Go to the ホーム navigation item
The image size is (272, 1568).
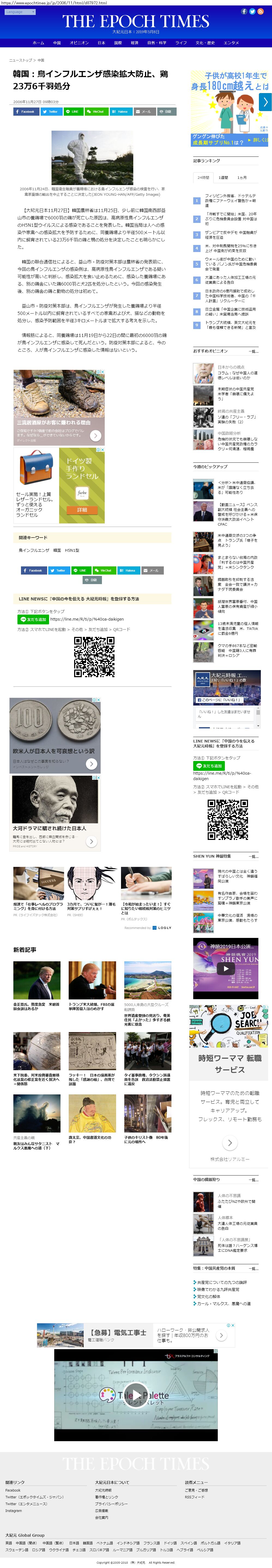point(38,43)
